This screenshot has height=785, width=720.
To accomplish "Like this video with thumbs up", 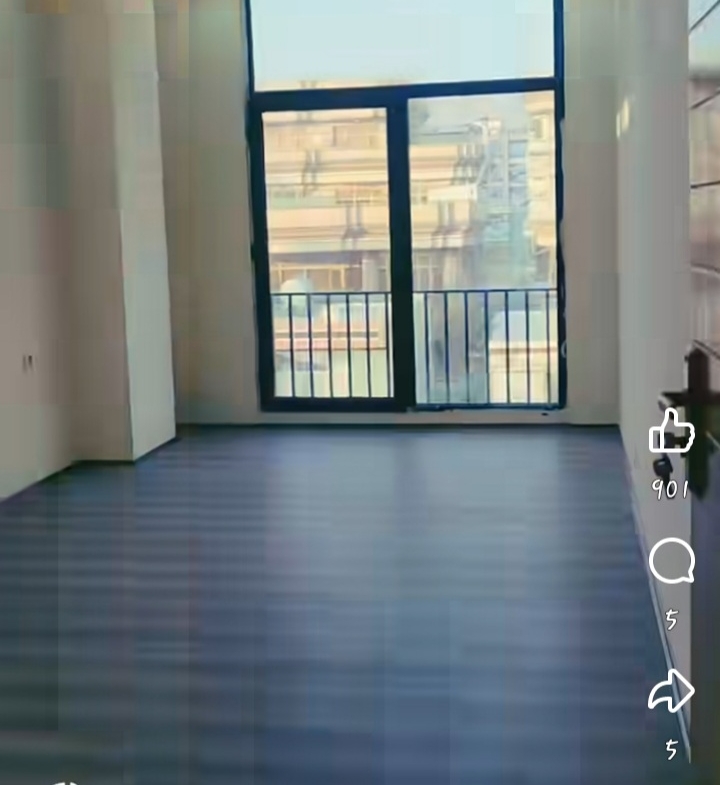I will [x=671, y=432].
